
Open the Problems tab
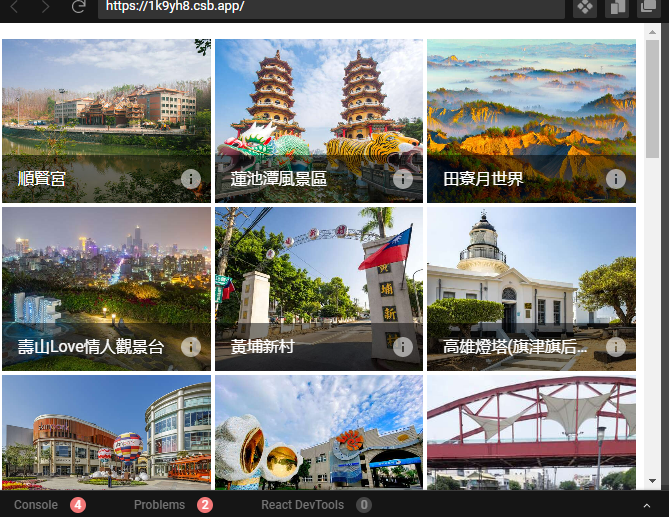(x=160, y=505)
